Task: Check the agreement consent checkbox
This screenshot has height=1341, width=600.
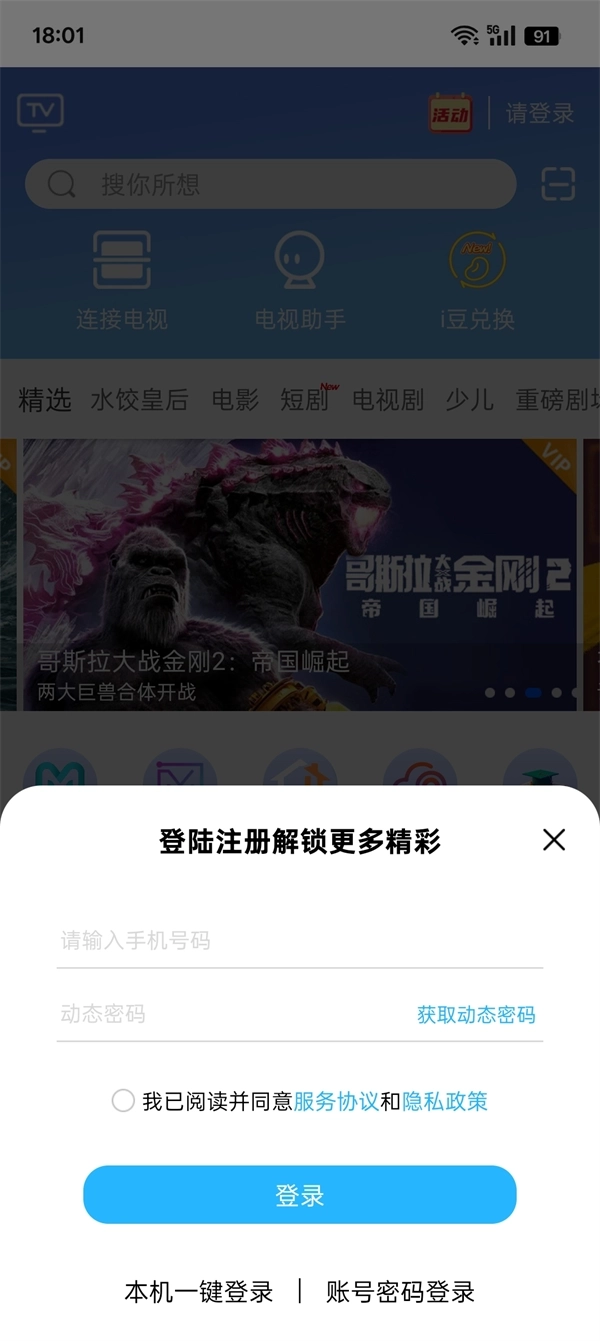Action: (123, 1101)
